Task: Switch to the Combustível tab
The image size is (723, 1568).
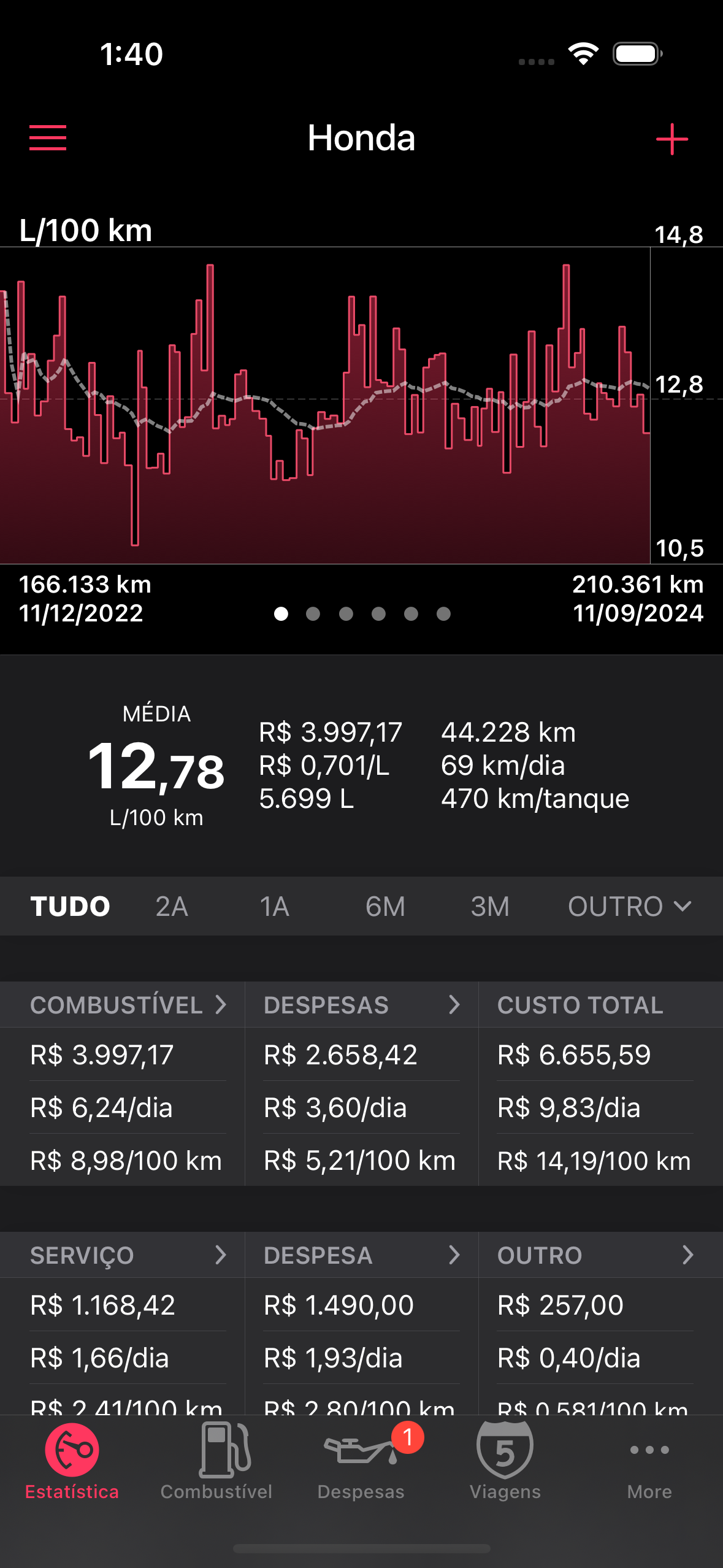Action: 216,1461
